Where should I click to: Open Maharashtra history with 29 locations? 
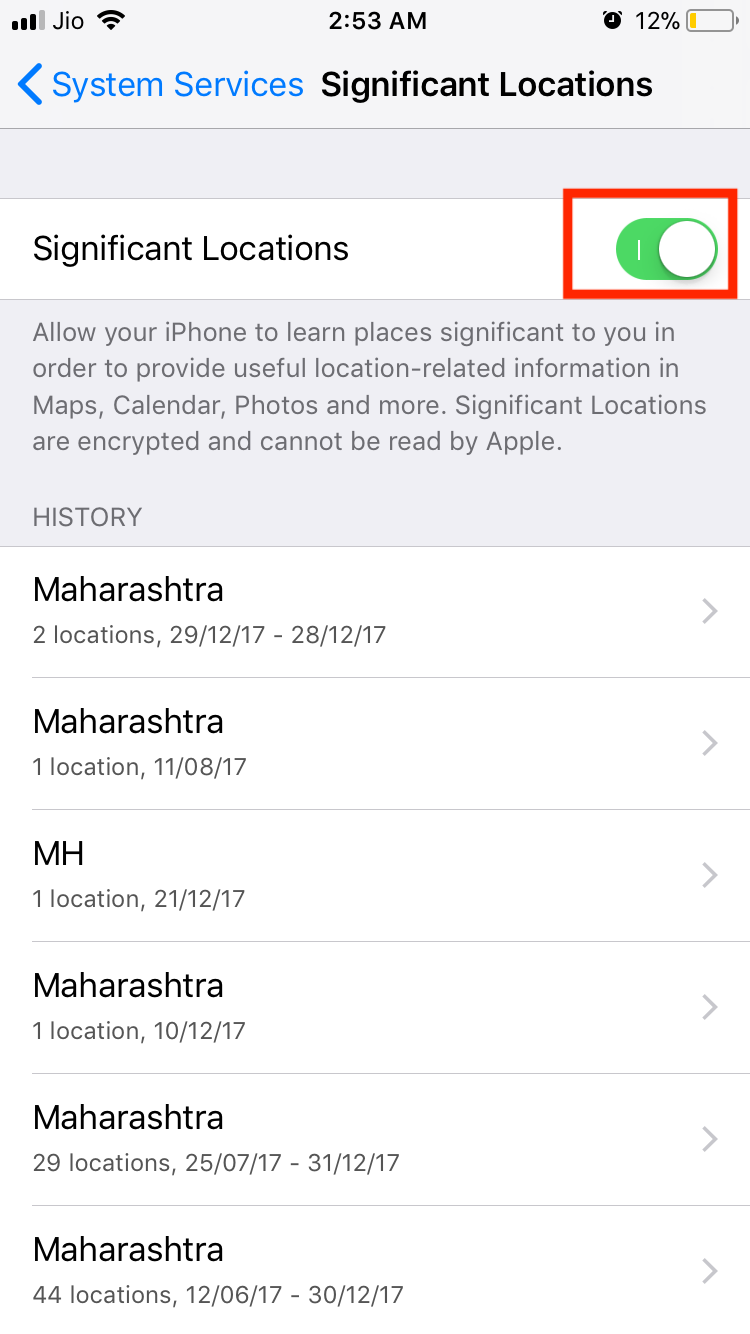[375, 1139]
